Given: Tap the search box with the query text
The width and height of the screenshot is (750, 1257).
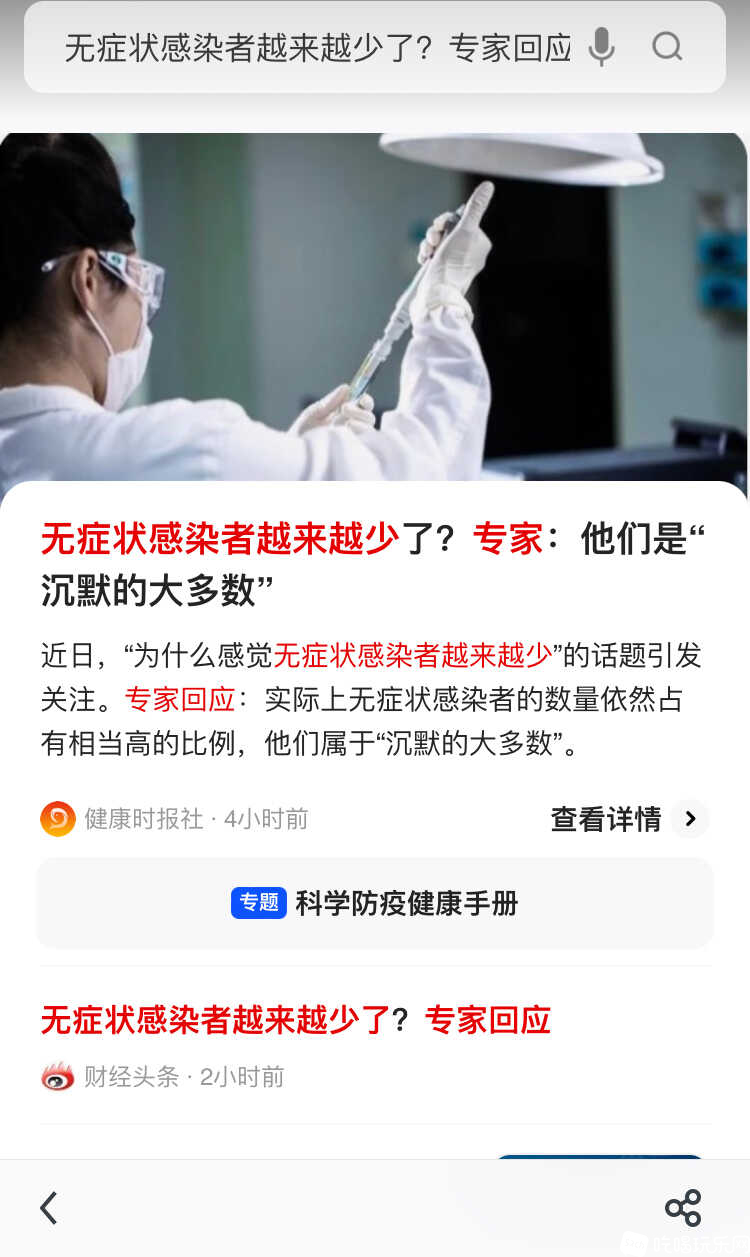Looking at the screenshot, I should [x=318, y=47].
